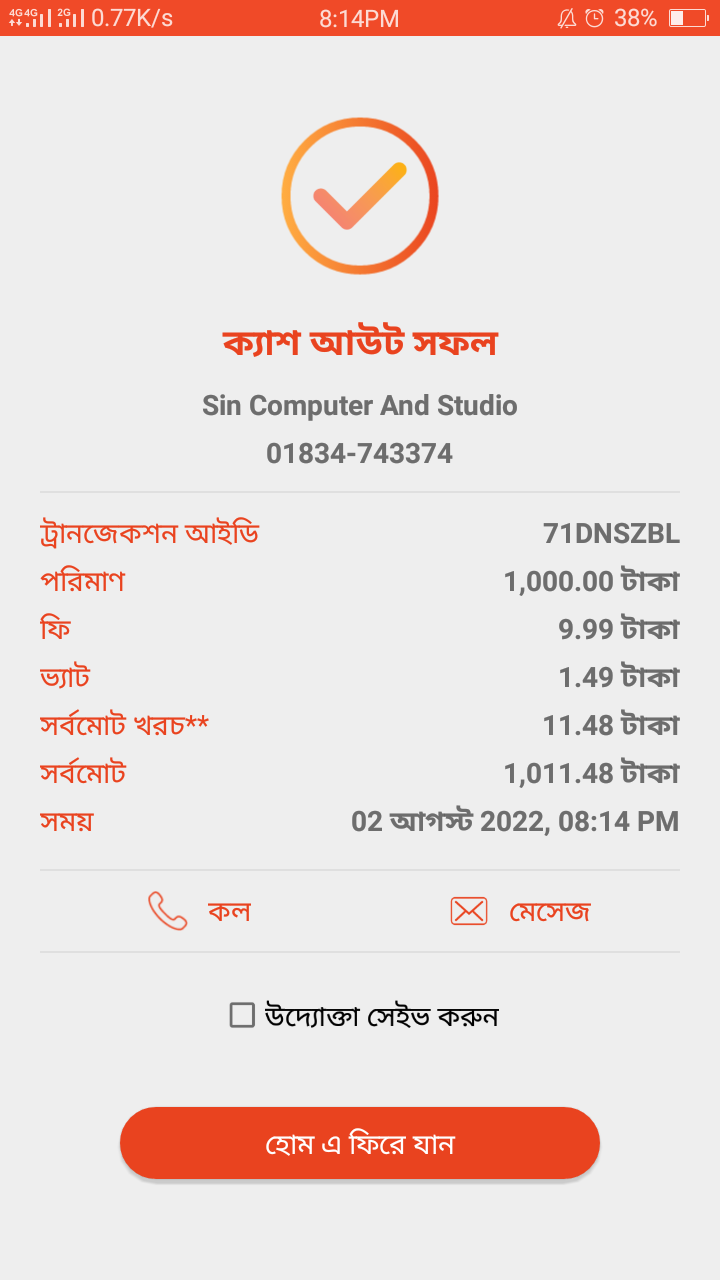Check the উদ্যোক্তা সেইভ করুন checkbox

pyautogui.click(x=243, y=1016)
